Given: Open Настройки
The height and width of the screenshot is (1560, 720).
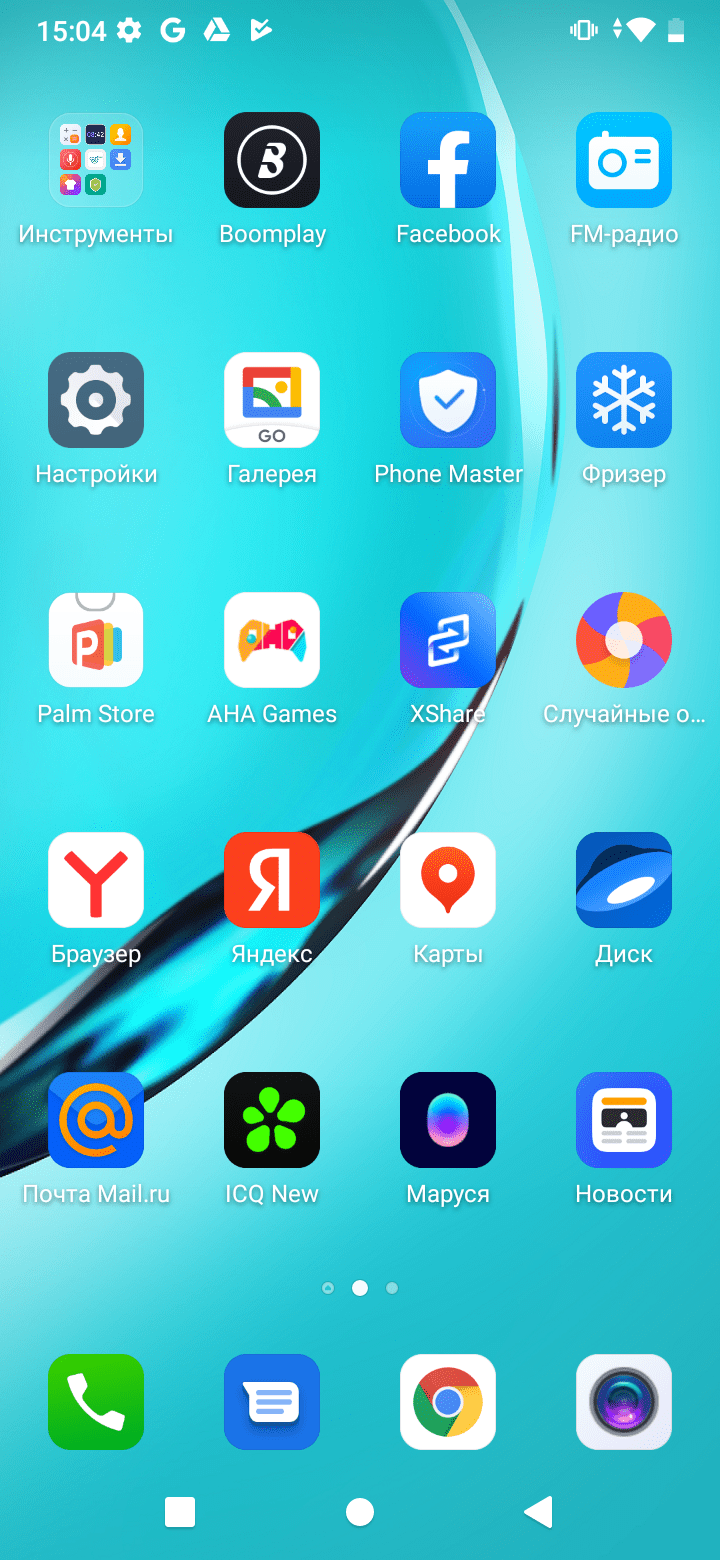Looking at the screenshot, I should pyautogui.click(x=96, y=400).
